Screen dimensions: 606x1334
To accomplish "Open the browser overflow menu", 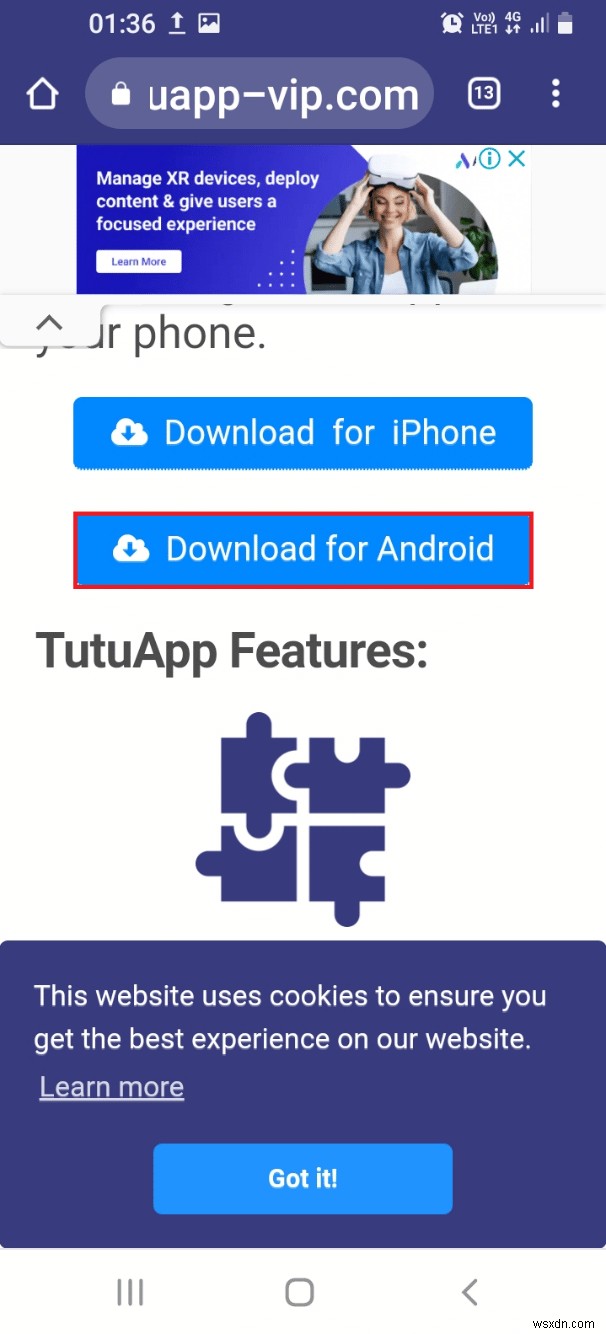I will tap(556, 94).
